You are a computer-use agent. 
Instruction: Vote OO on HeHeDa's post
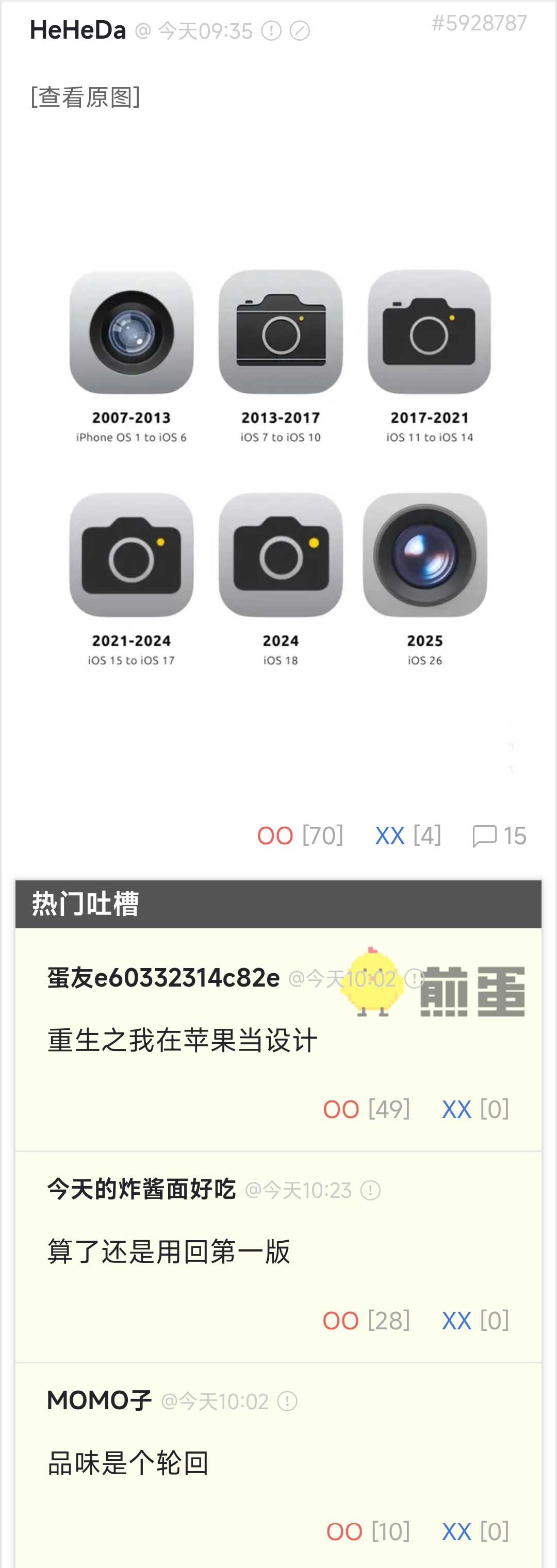pos(275,836)
